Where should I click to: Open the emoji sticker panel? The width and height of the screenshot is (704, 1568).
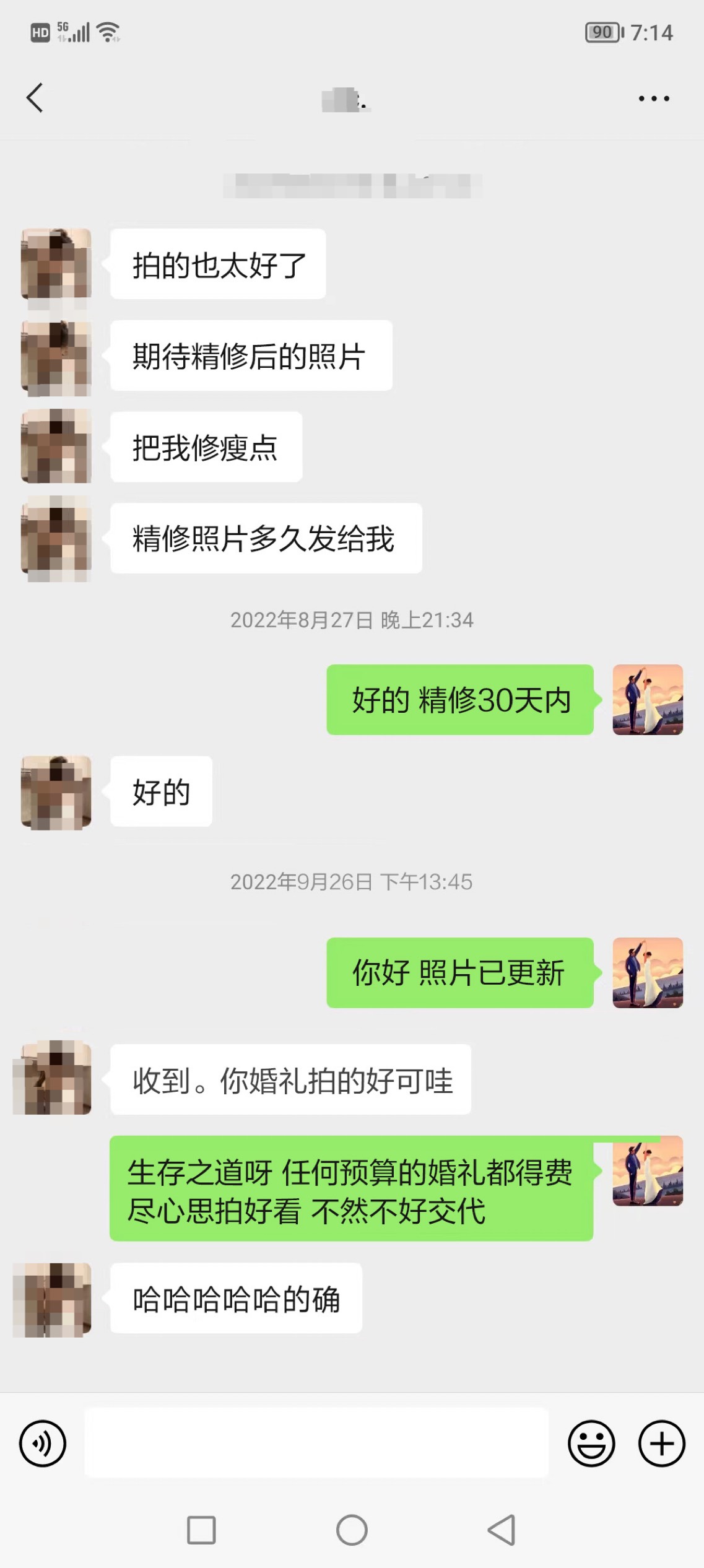point(591,1444)
